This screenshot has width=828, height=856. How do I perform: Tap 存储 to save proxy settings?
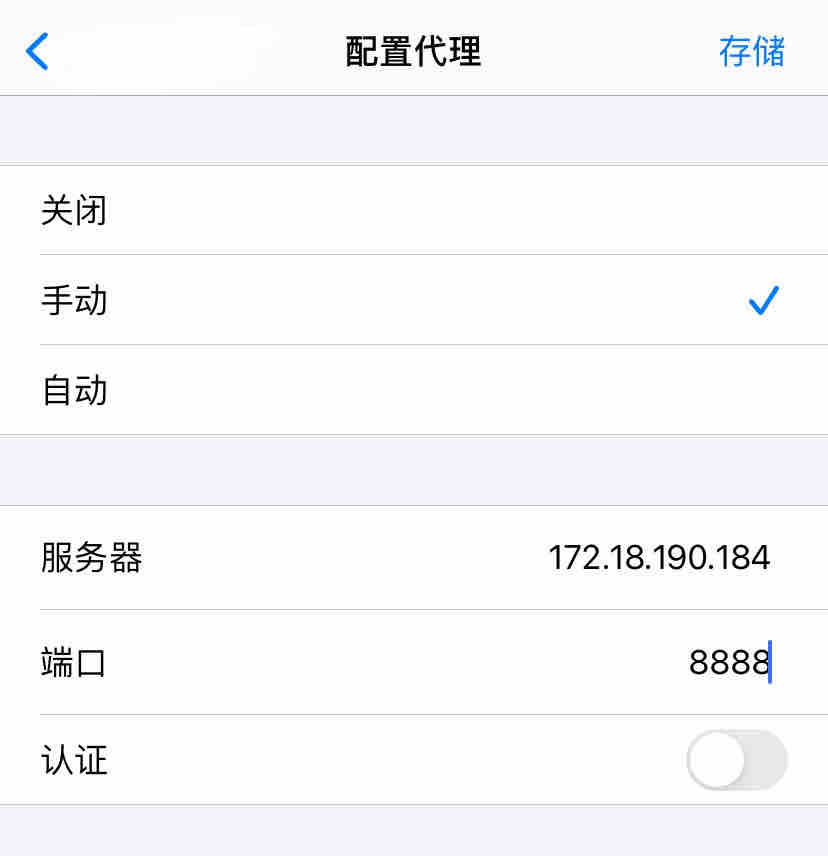752,51
